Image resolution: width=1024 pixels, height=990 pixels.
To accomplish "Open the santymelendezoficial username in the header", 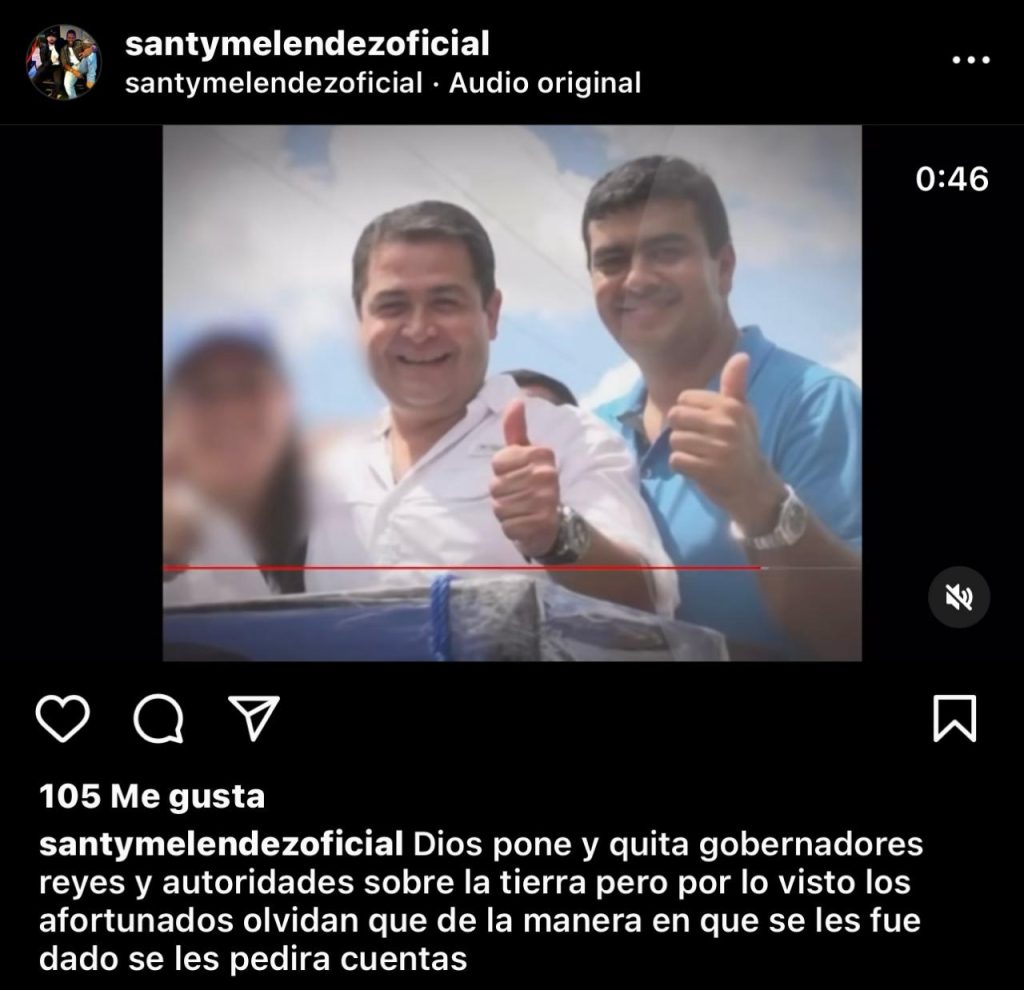I will (x=307, y=44).
